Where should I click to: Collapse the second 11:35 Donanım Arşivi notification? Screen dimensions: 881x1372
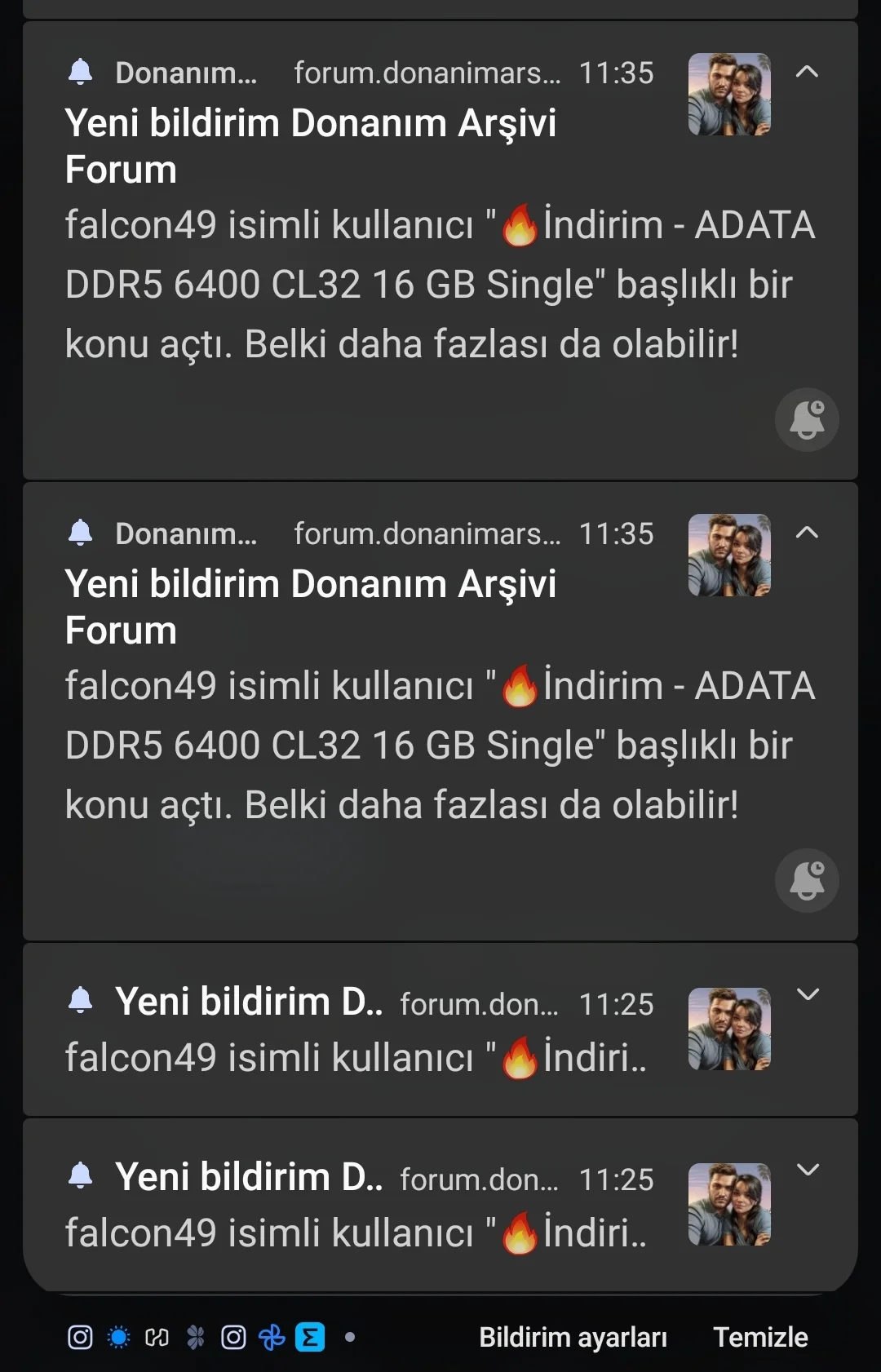807,533
